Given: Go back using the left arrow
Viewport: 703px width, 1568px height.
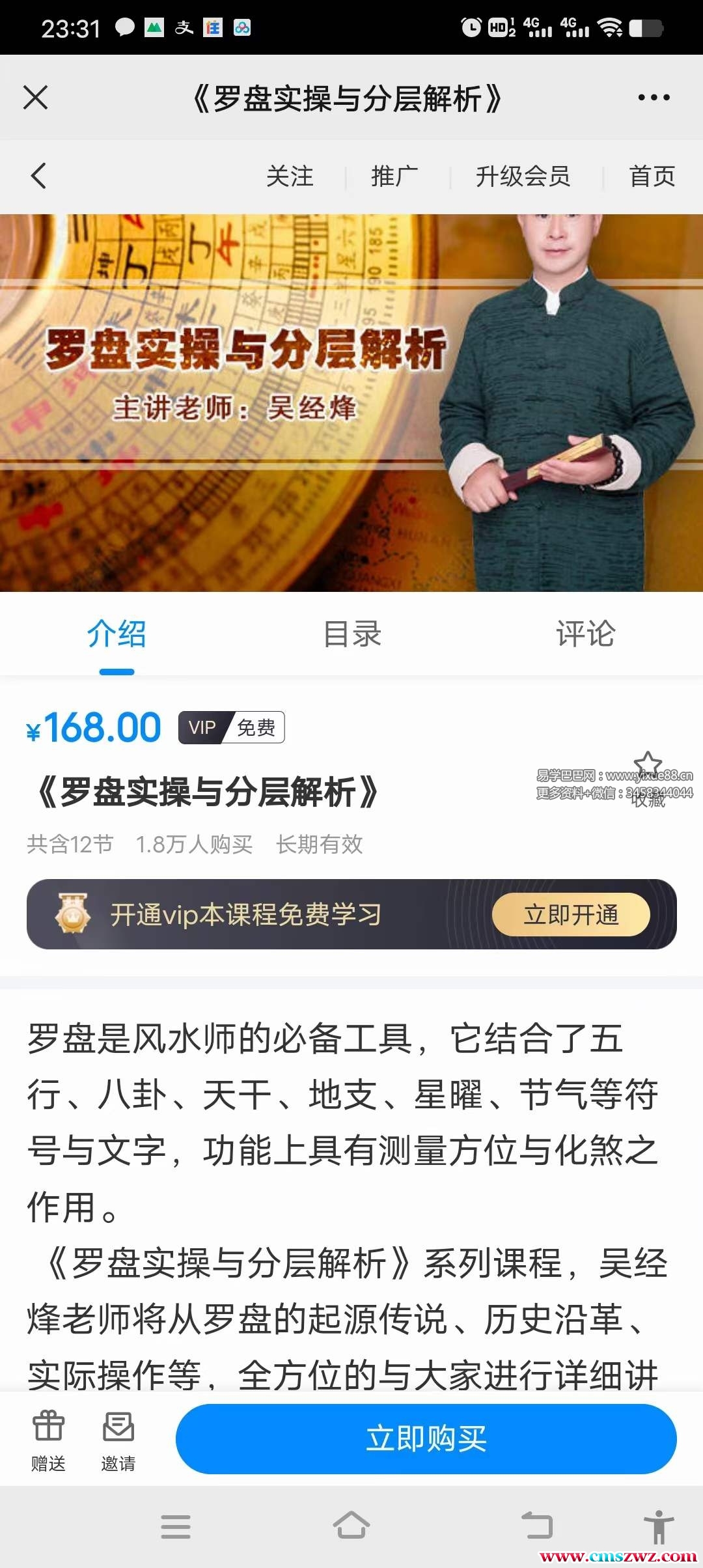Looking at the screenshot, I should 39,176.
